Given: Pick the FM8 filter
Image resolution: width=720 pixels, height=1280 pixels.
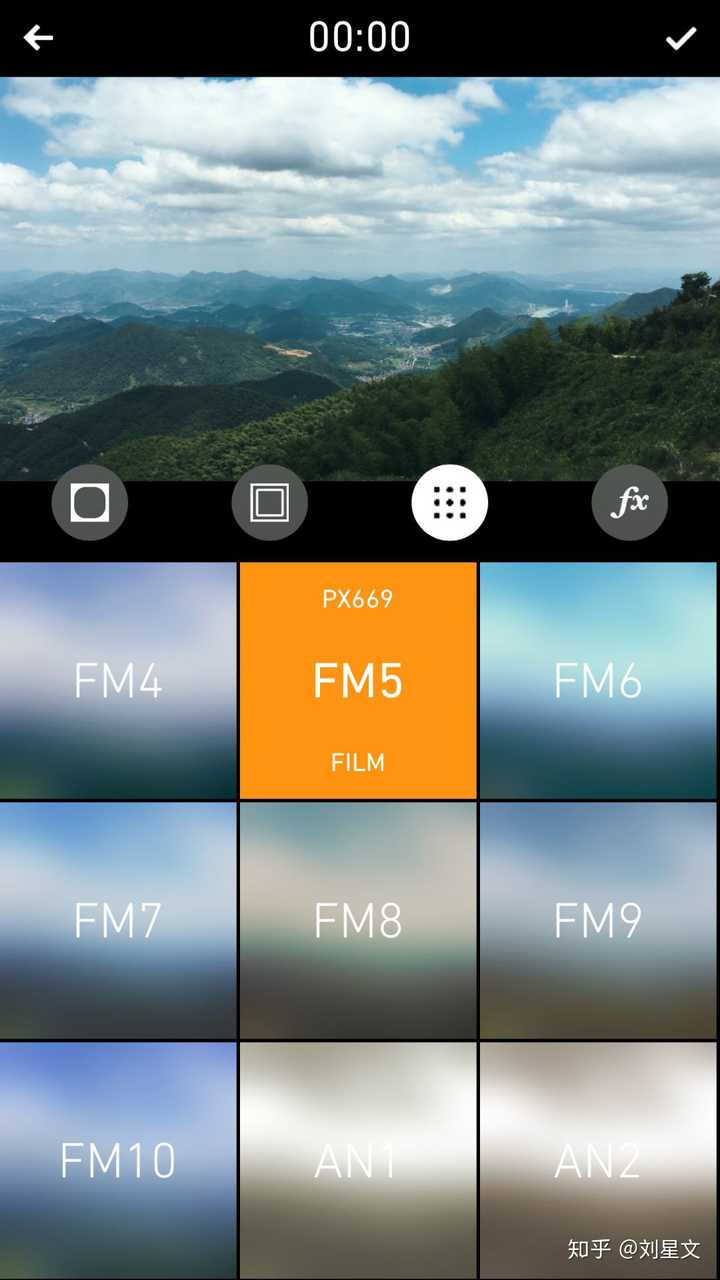Looking at the screenshot, I should [358, 920].
